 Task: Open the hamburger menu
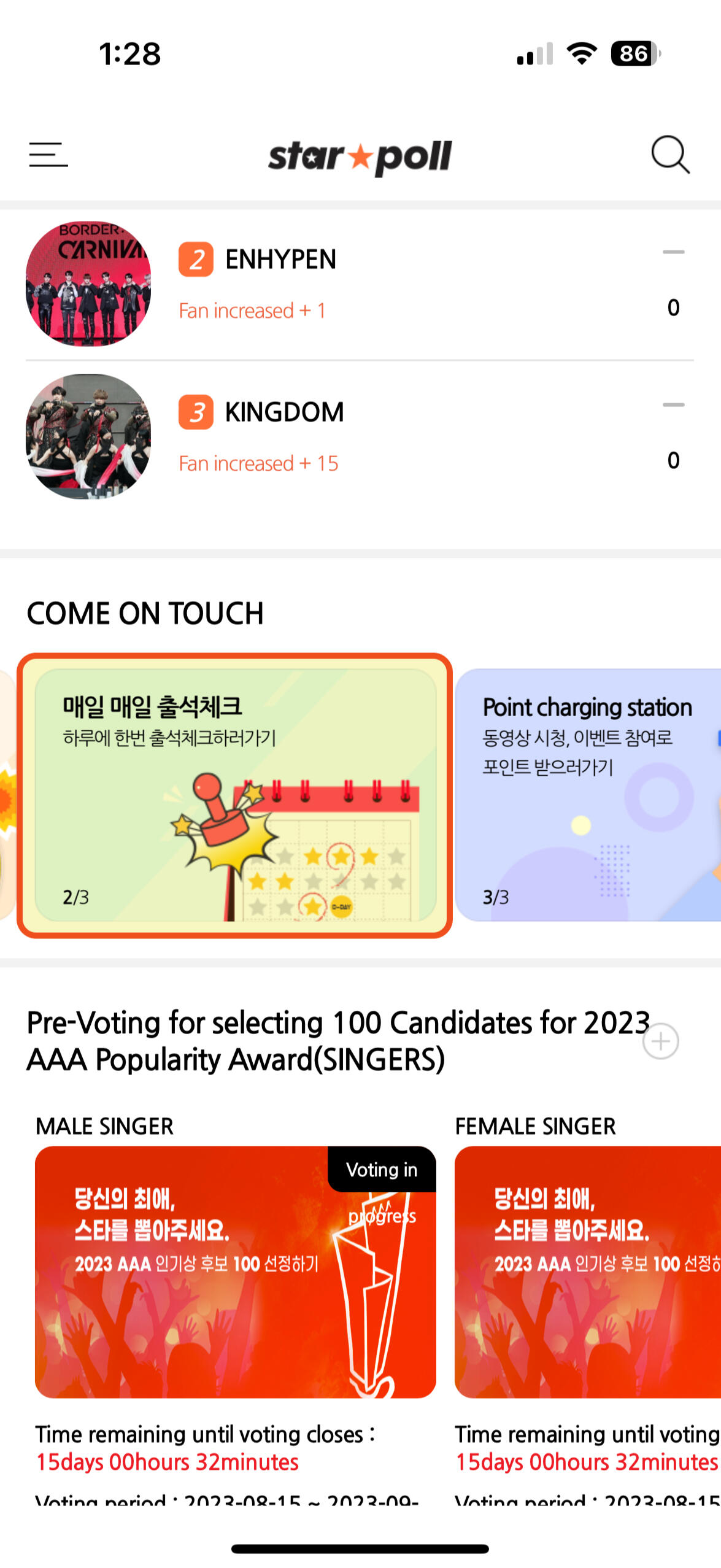(48, 155)
